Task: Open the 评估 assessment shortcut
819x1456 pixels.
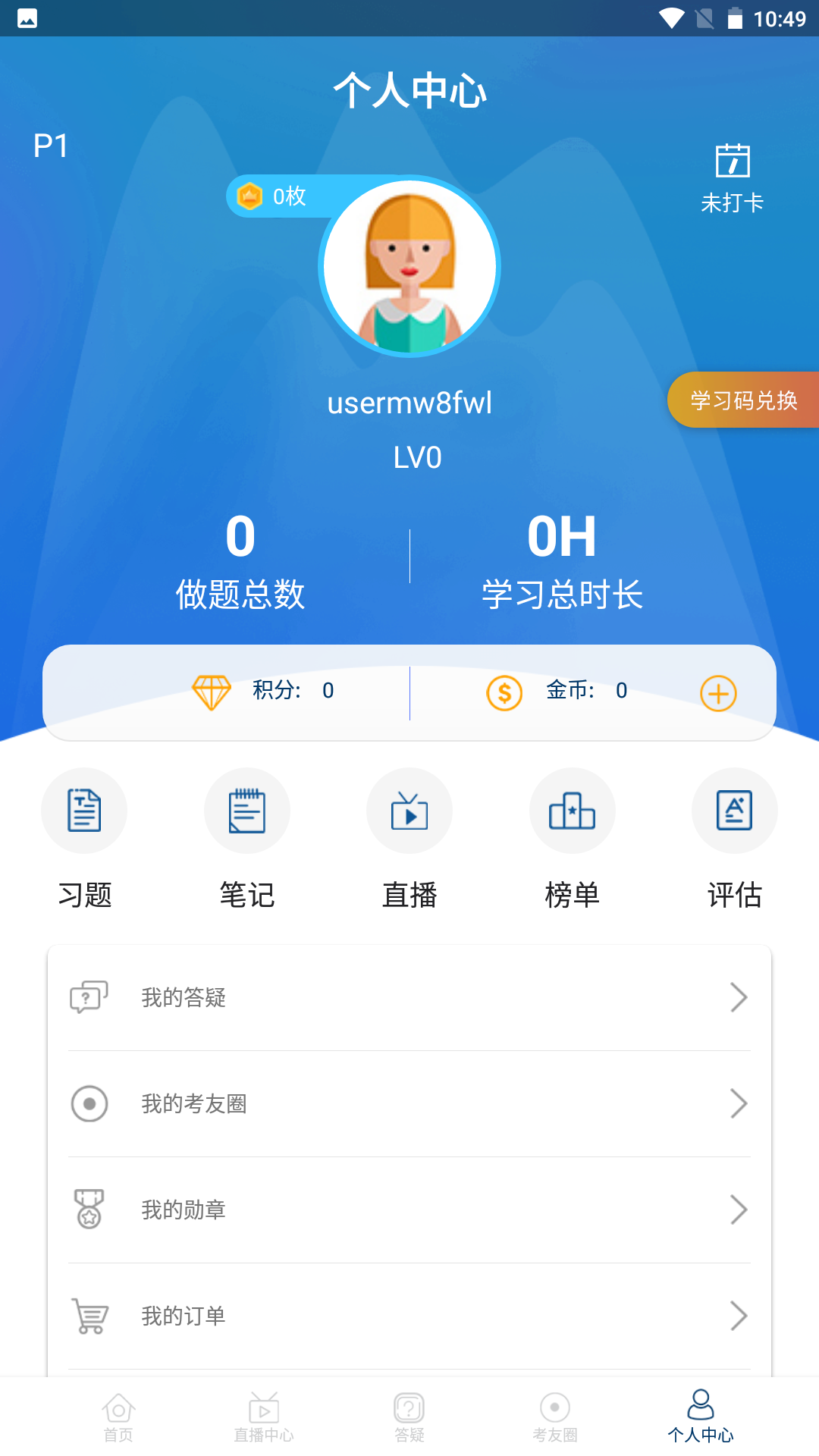Action: pyautogui.click(x=734, y=811)
